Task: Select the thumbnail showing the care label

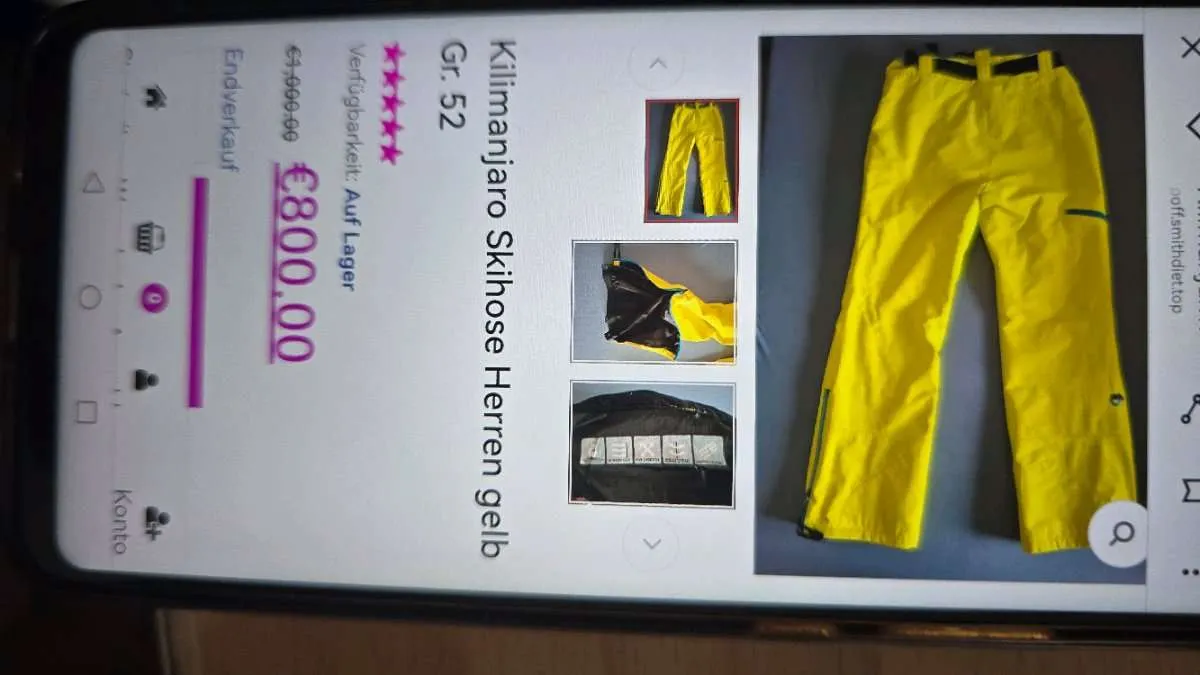Action: 652,443
